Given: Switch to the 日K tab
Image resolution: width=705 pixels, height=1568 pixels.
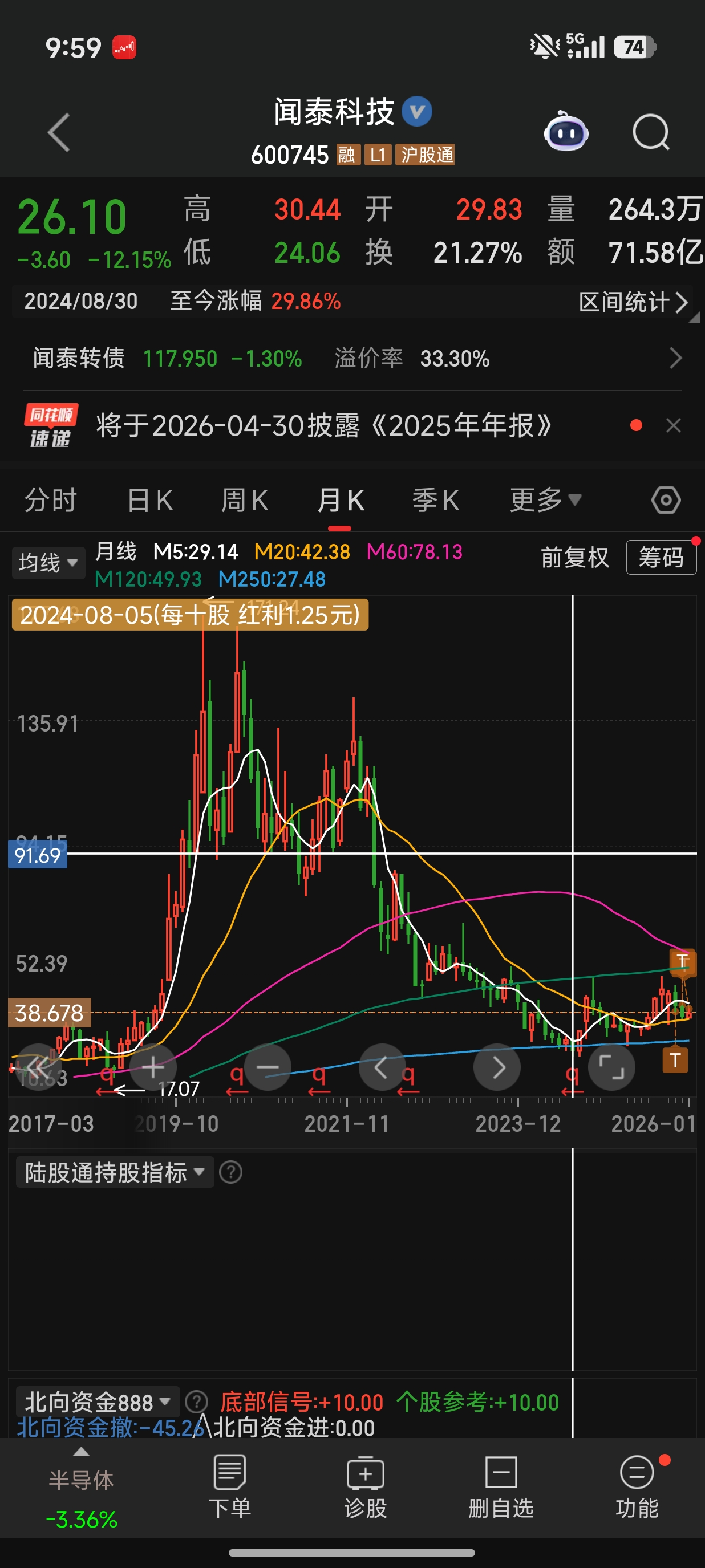Looking at the screenshot, I should click(x=151, y=501).
